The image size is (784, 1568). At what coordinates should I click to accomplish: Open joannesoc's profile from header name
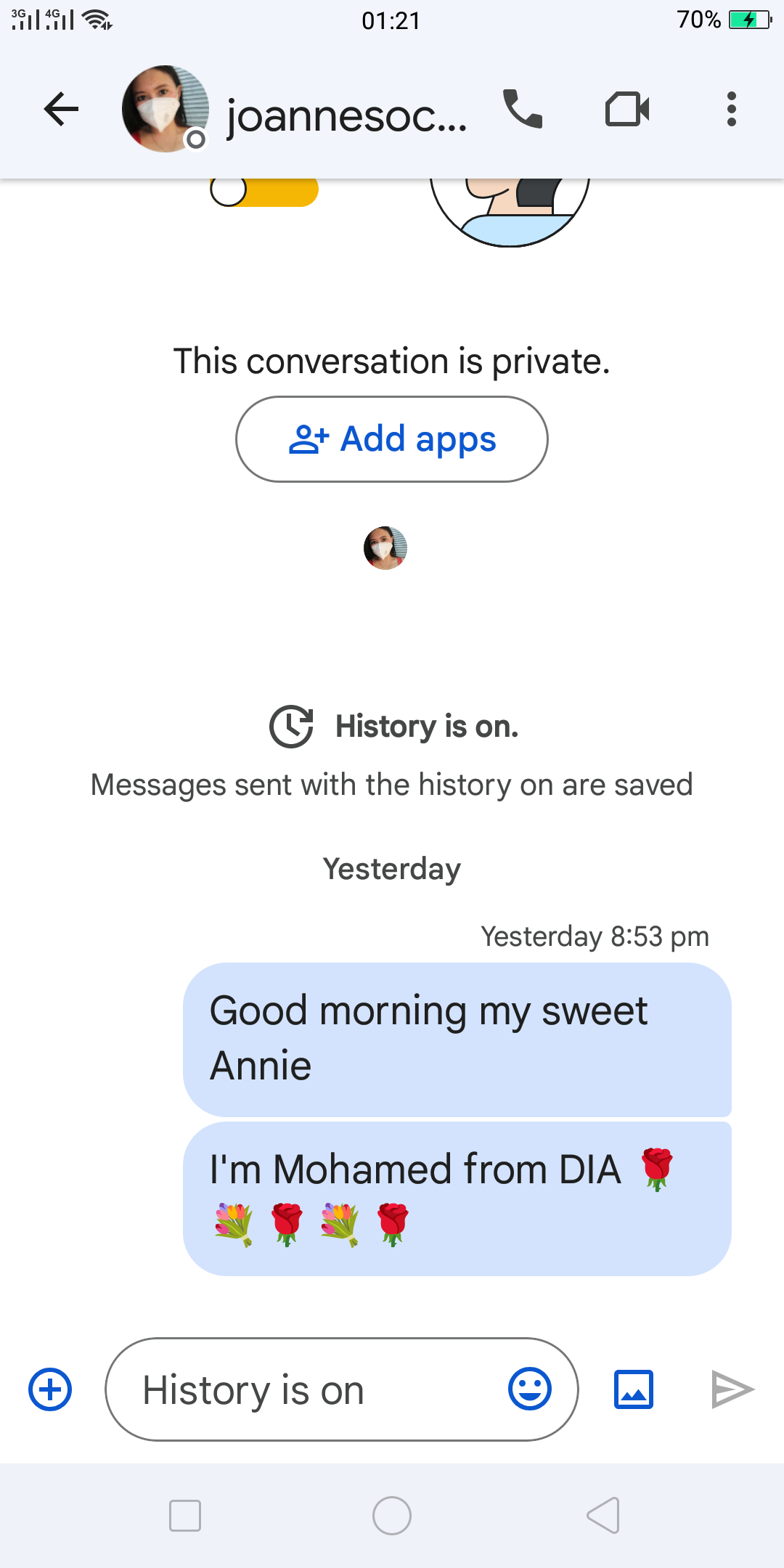pos(347,114)
